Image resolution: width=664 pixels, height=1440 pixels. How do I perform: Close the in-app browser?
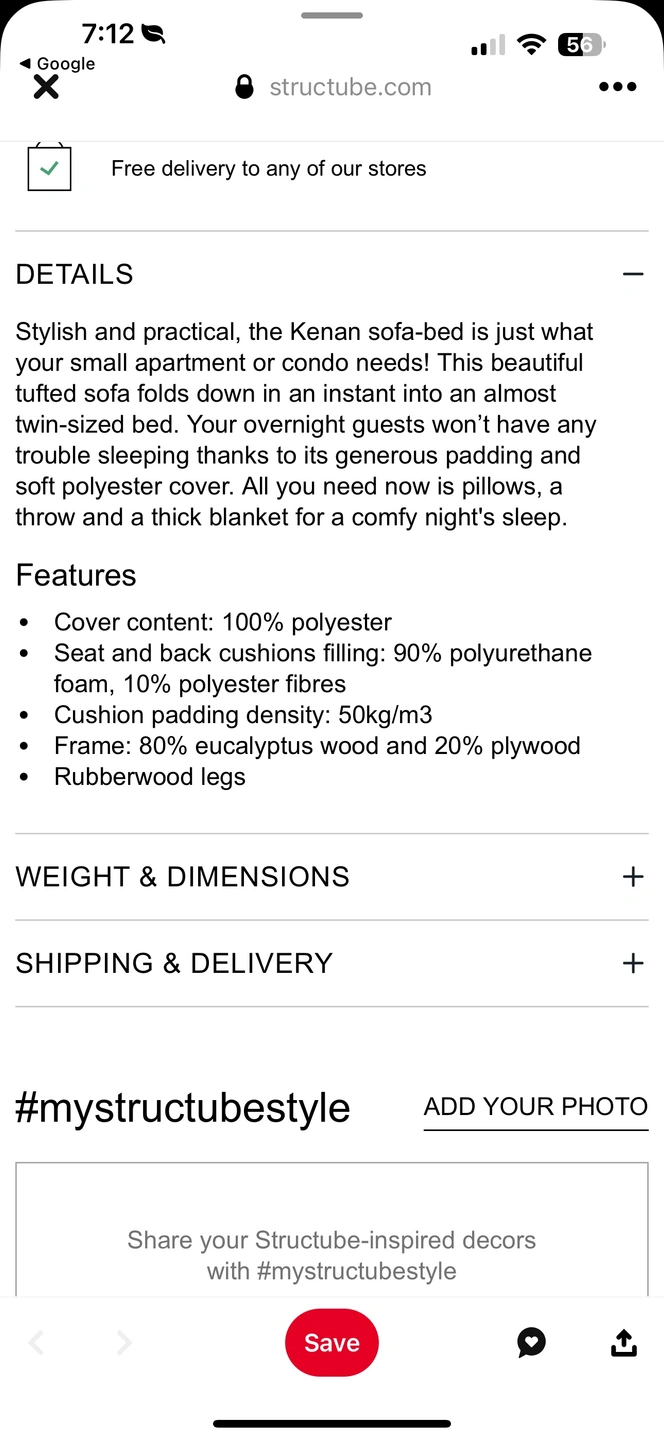coord(46,87)
